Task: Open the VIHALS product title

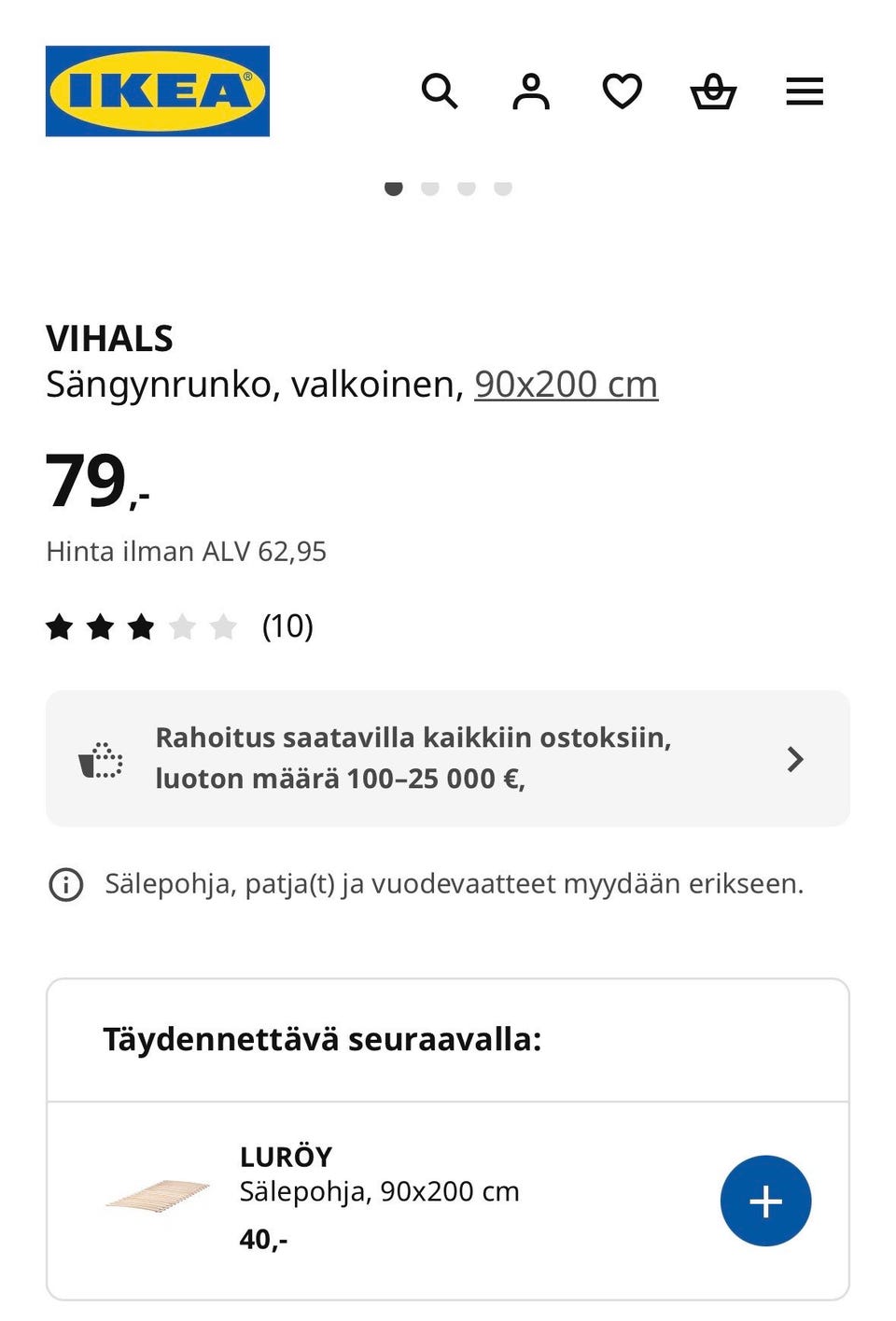Action: pyautogui.click(x=110, y=338)
